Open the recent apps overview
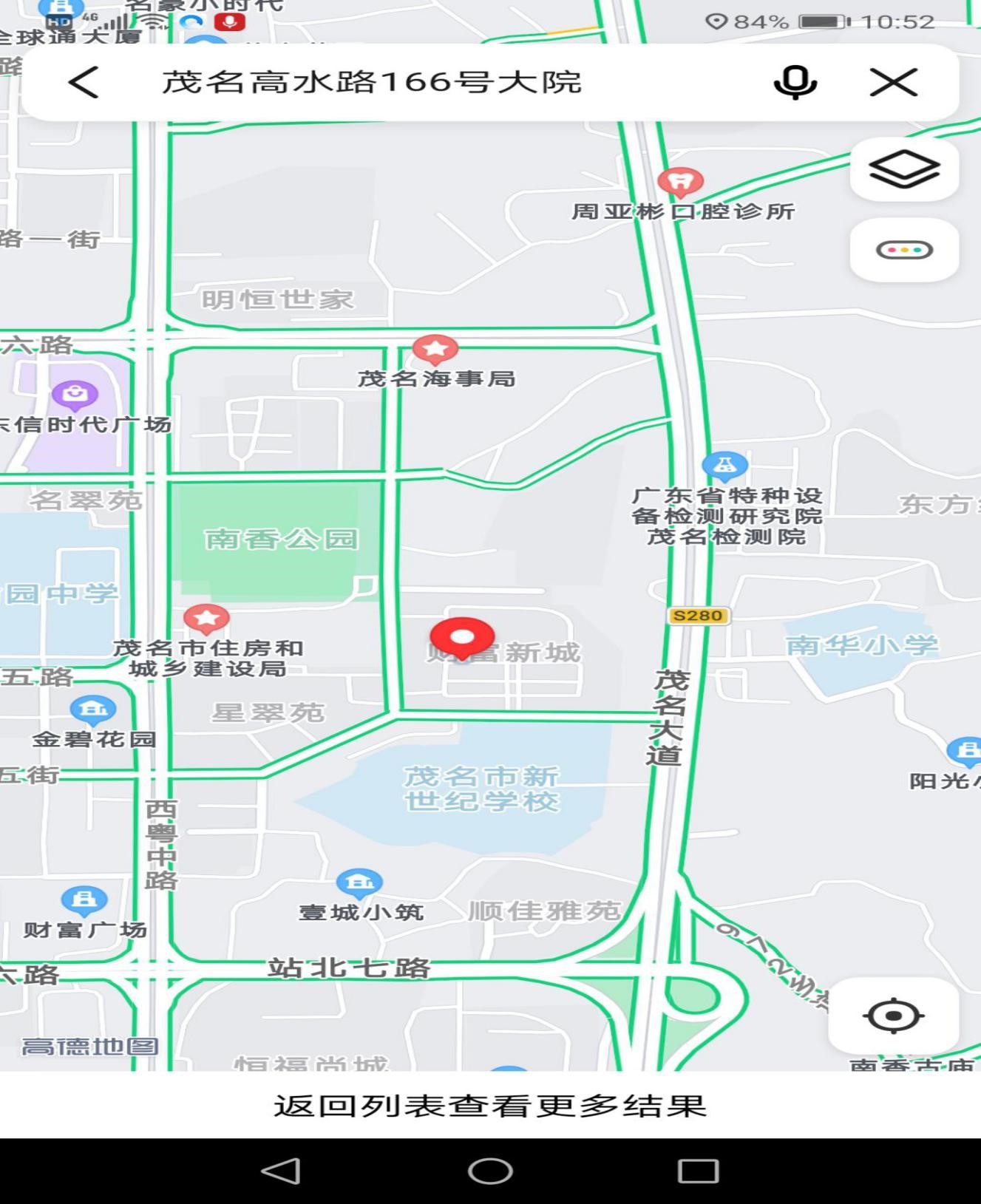The image size is (981, 1204). pyautogui.click(x=698, y=1171)
